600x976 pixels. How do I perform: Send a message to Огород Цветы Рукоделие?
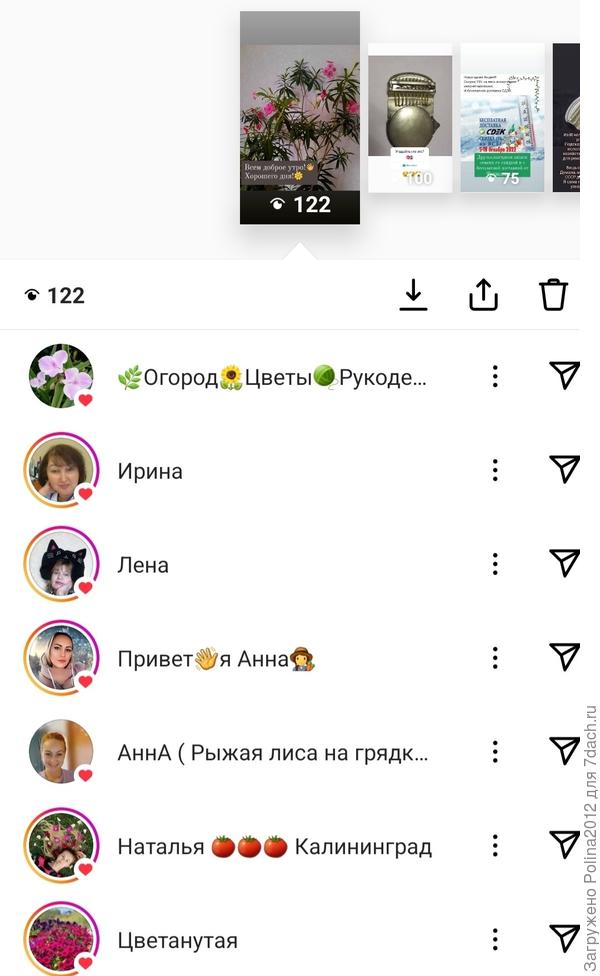[x=564, y=376]
